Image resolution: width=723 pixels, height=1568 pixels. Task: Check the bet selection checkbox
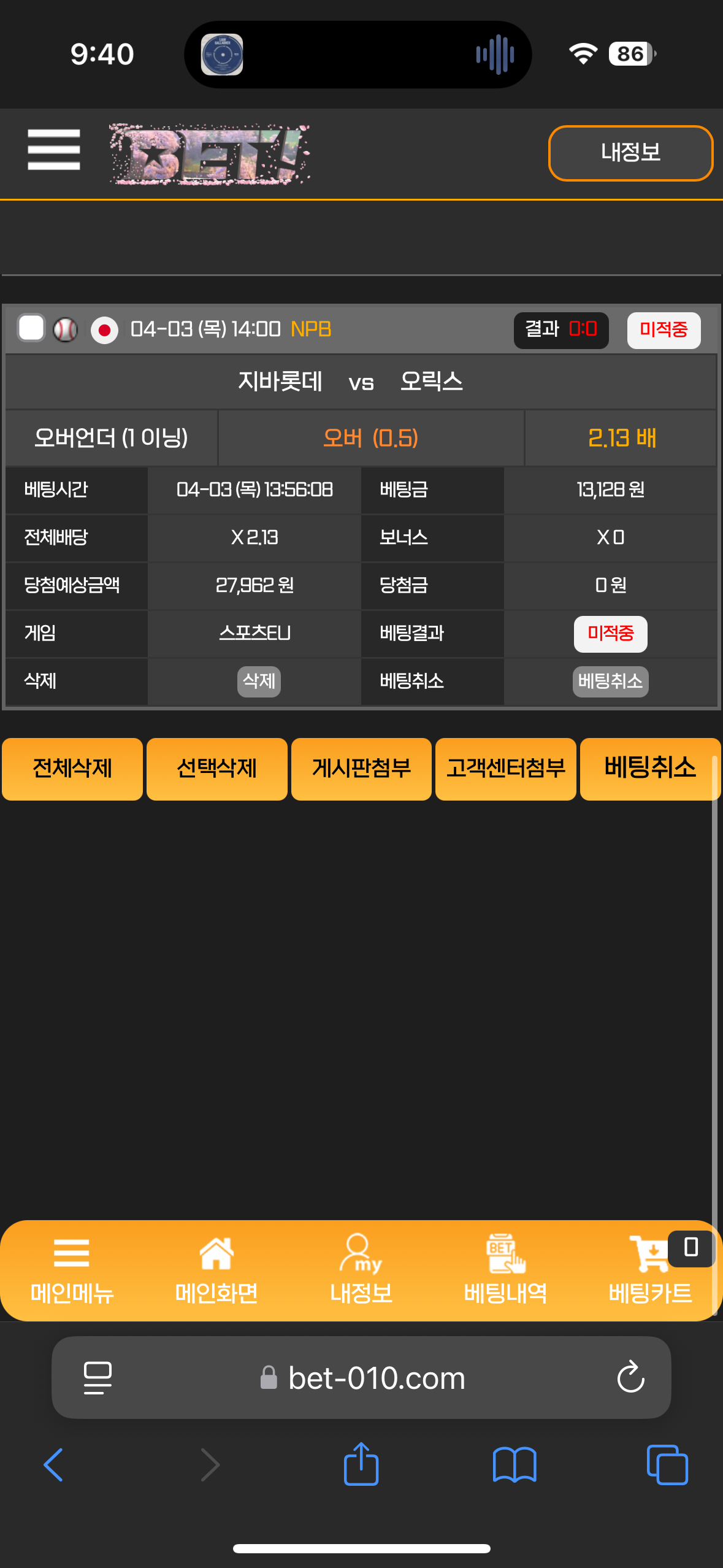(31, 328)
